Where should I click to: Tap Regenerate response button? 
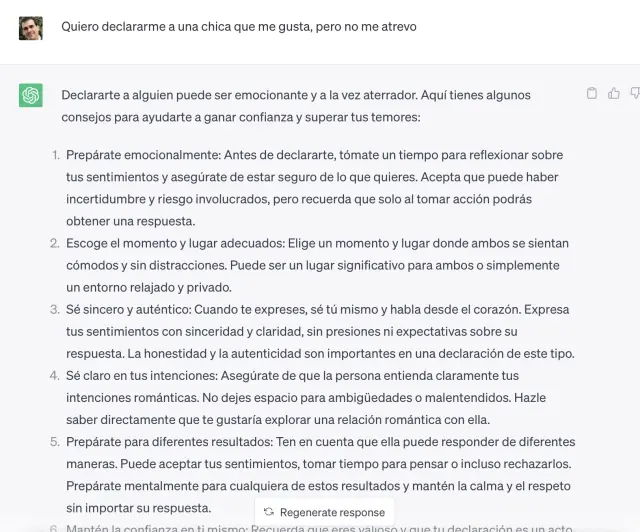pyautogui.click(x=324, y=512)
